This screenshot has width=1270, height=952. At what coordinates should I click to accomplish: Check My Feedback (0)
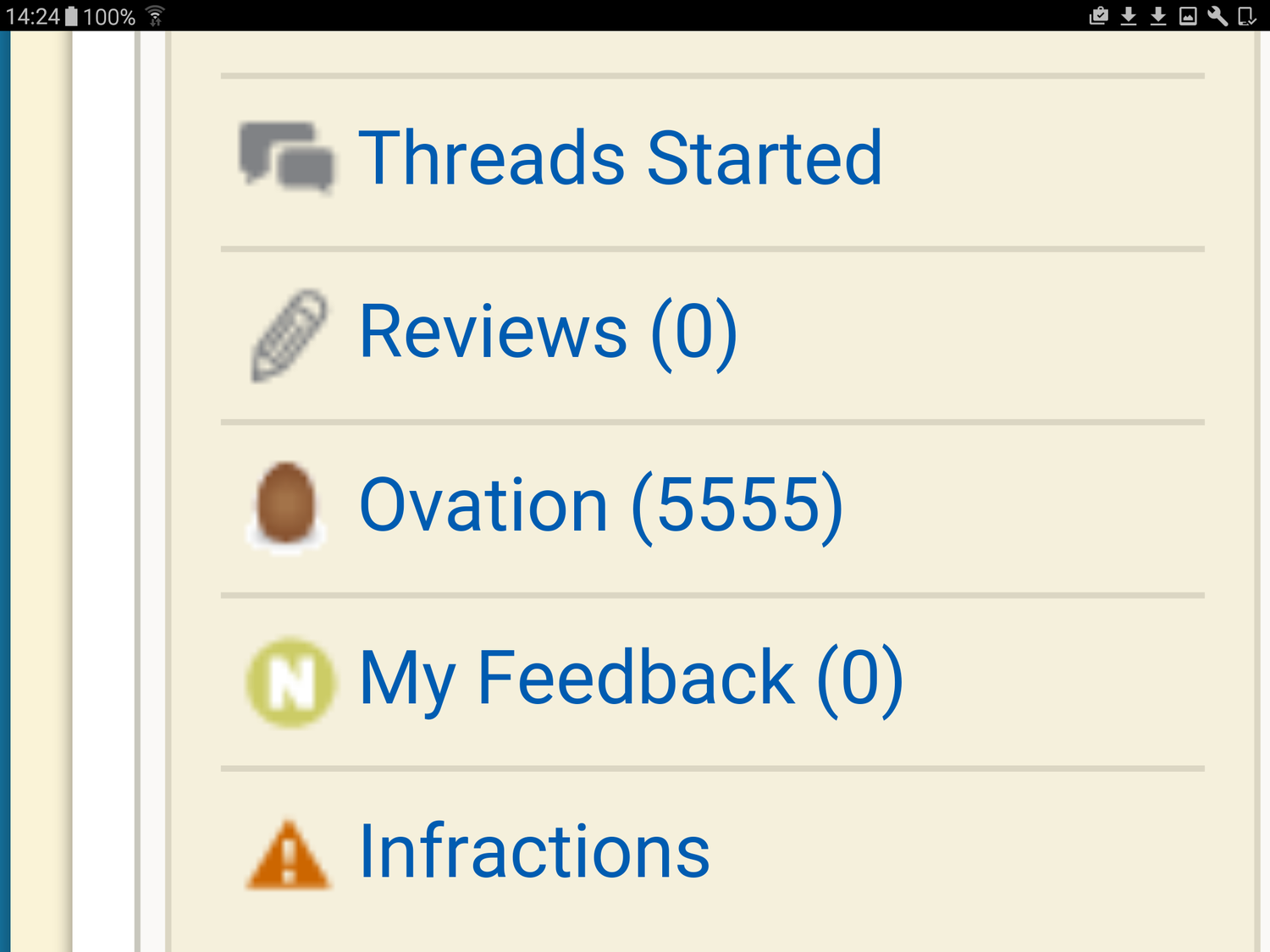631,678
